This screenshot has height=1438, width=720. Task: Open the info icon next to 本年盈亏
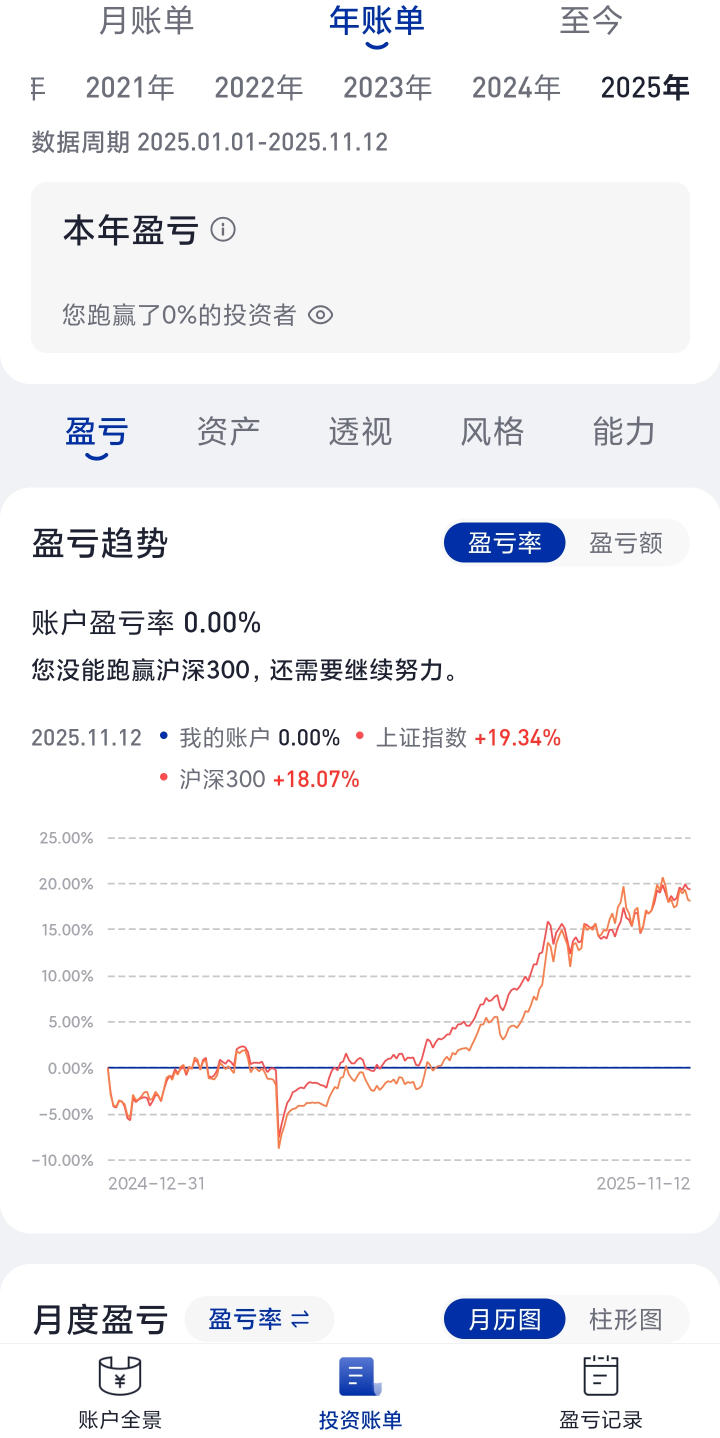point(223,230)
